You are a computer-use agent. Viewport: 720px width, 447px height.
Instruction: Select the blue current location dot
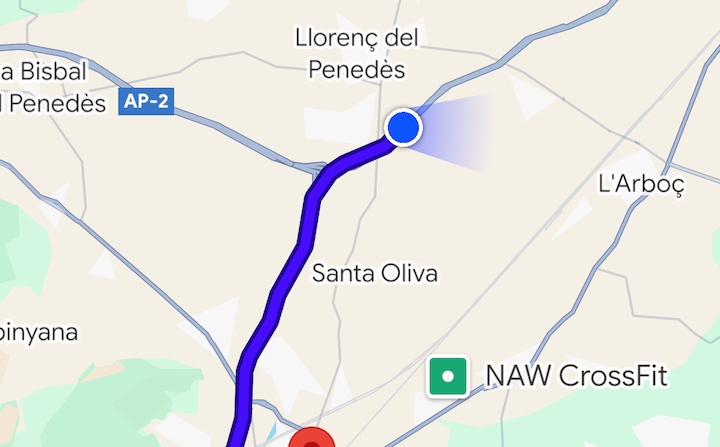pyautogui.click(x=403, y=128)
